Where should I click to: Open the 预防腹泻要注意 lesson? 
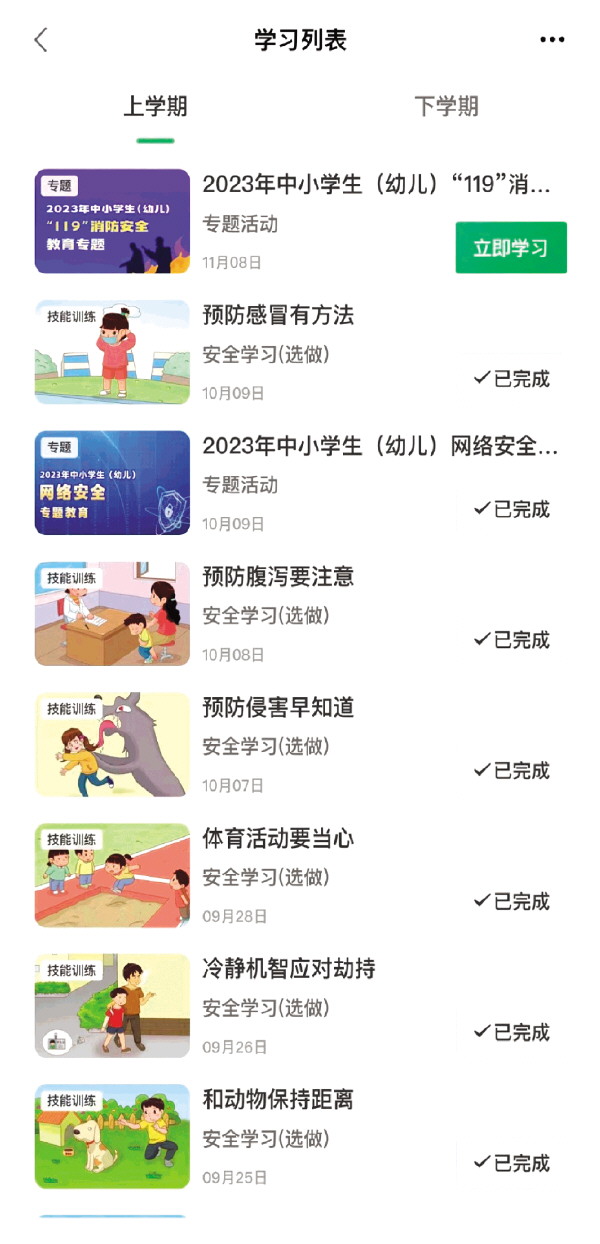point(278,577)
